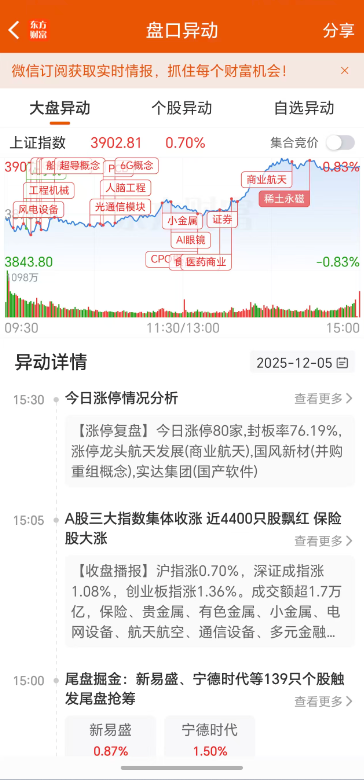Select the 商业航天 chart marker
Screen dimensions: 364x780
267,179
